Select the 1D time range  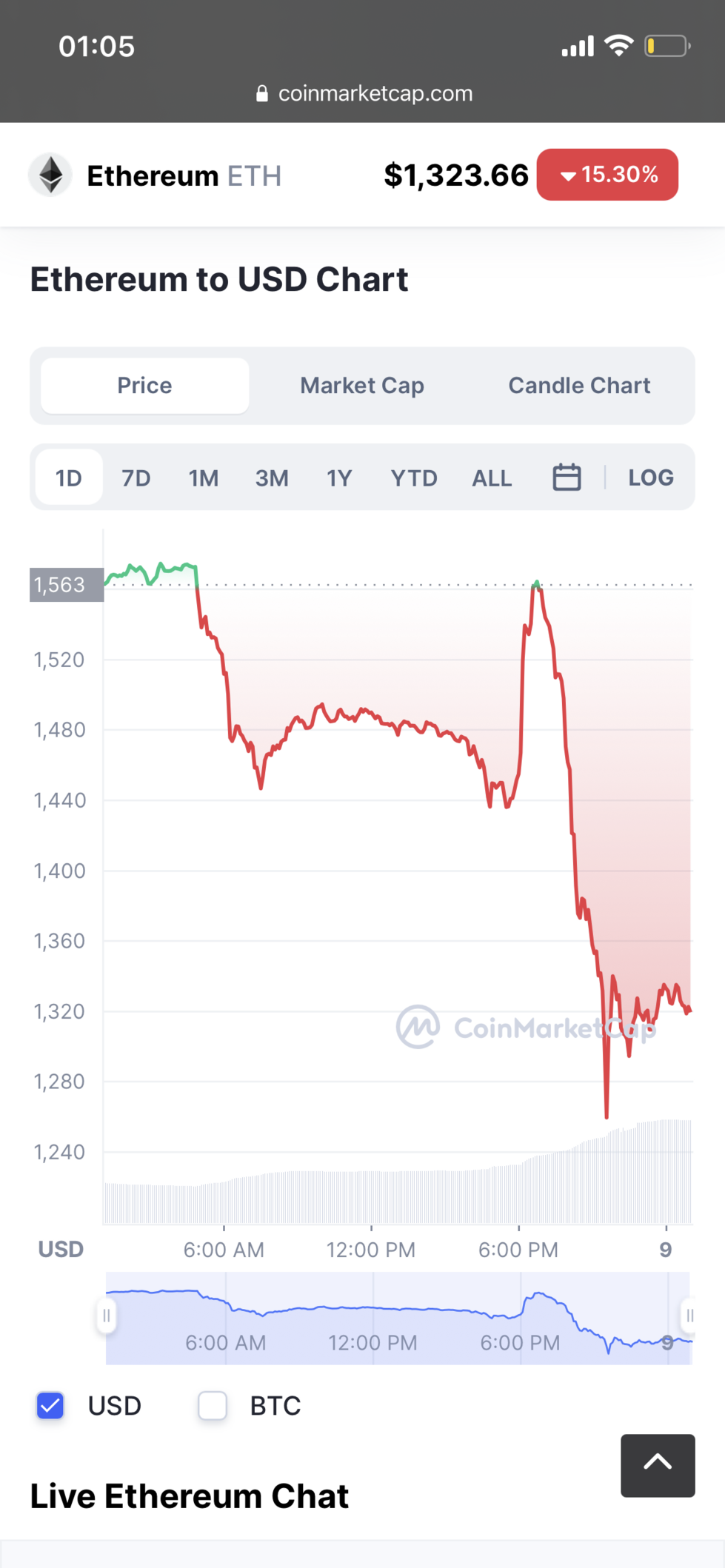coord(69,478)
